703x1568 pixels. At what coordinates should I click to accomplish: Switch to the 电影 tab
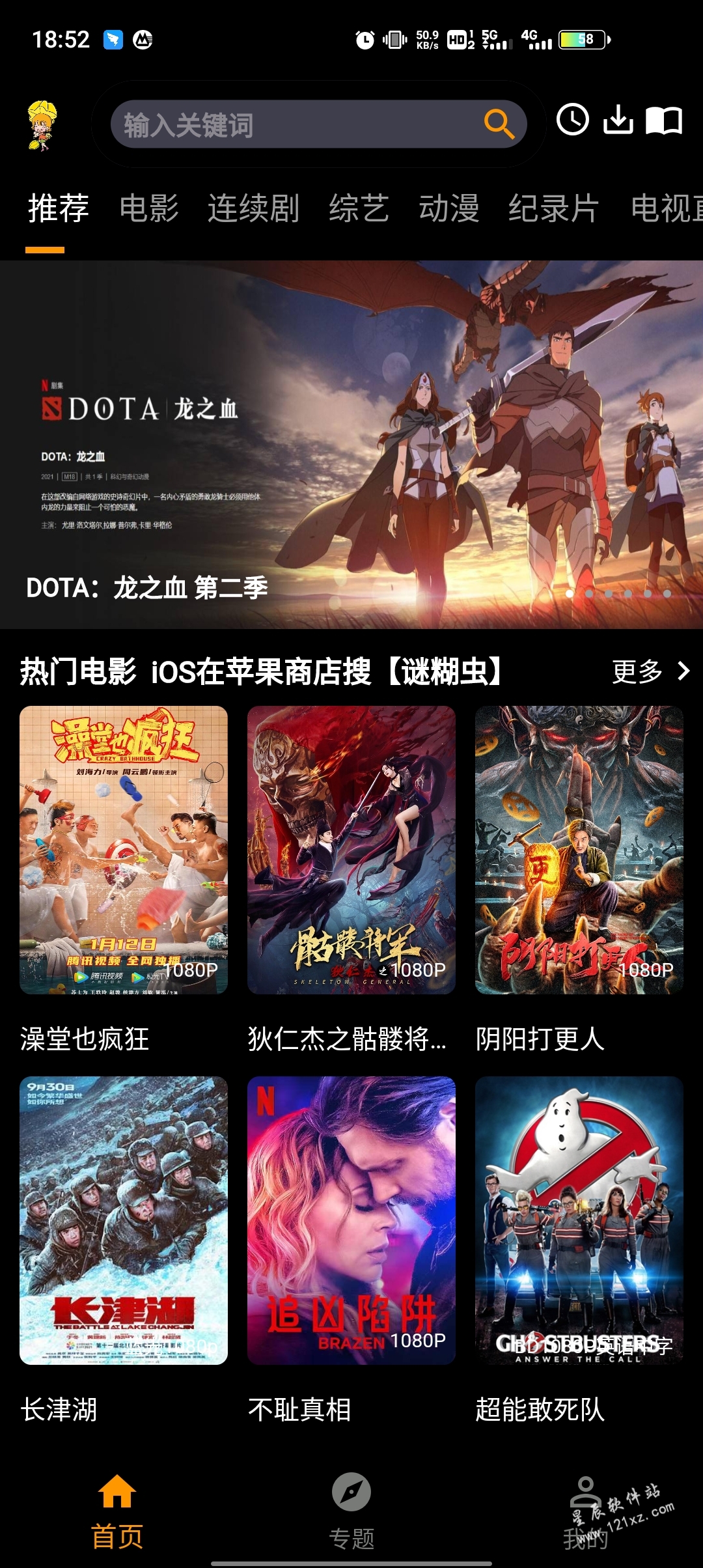[x=149, y=208]
